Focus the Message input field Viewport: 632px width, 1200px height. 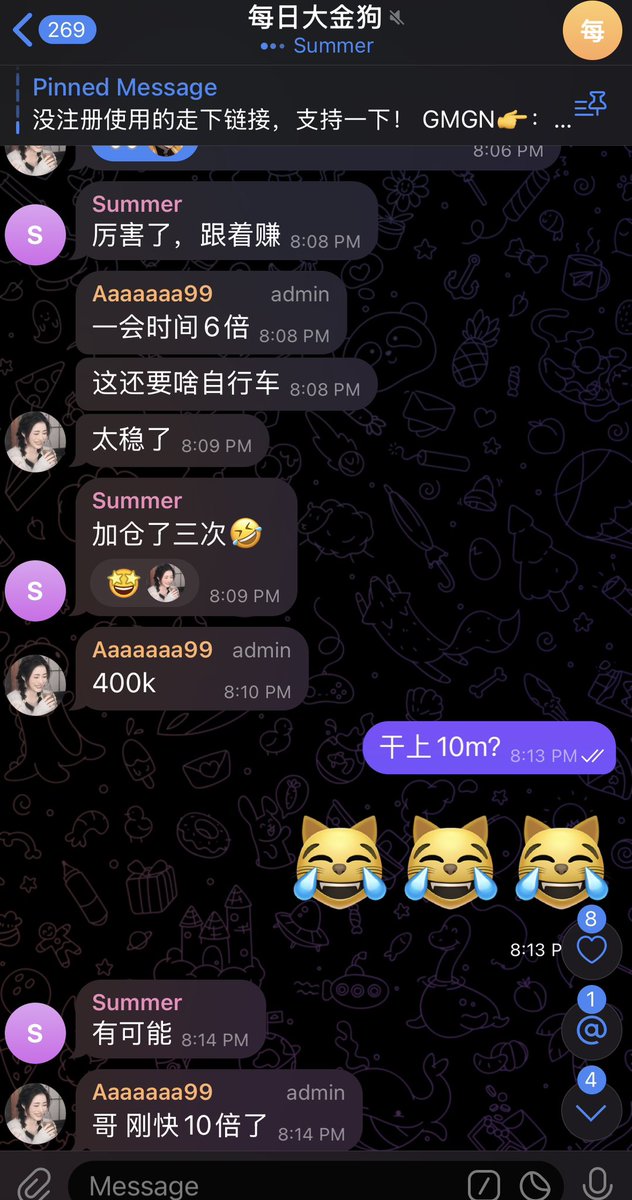click(x=260, y=1186)
